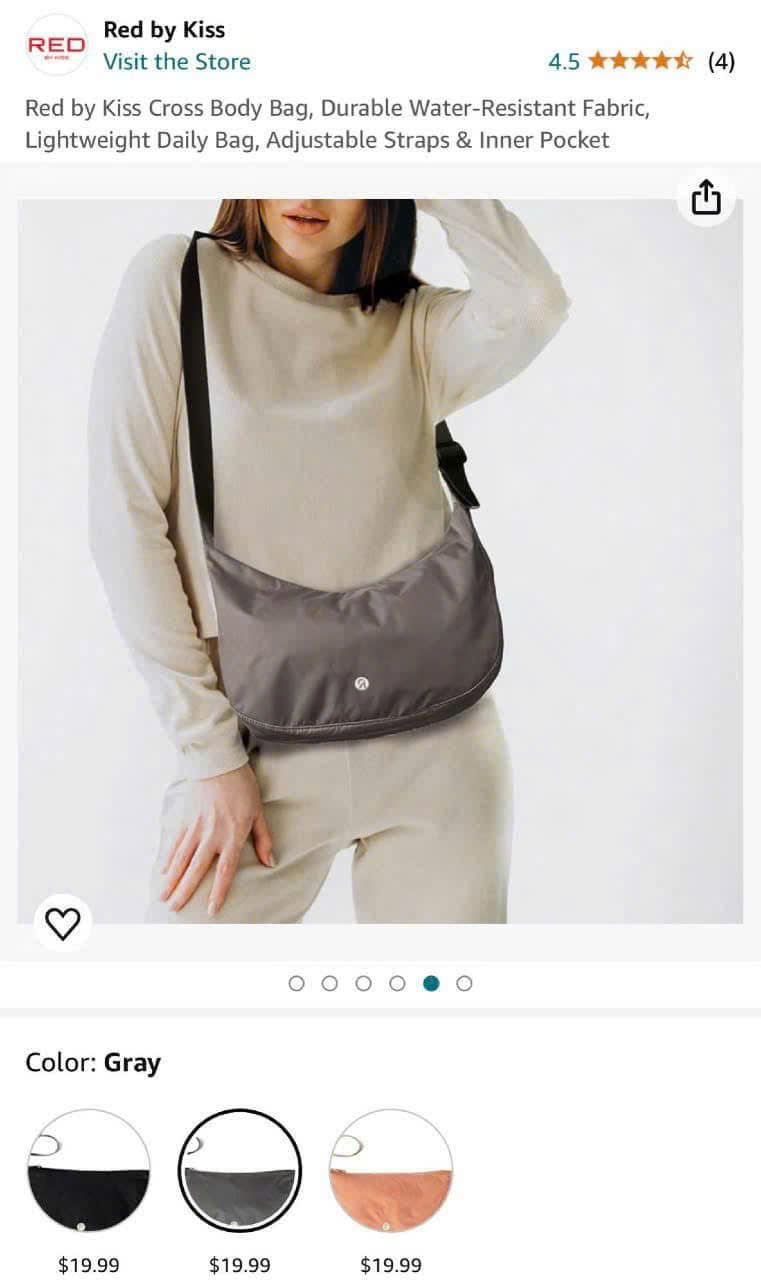Choose the gray color swatch

(240, 1170)
